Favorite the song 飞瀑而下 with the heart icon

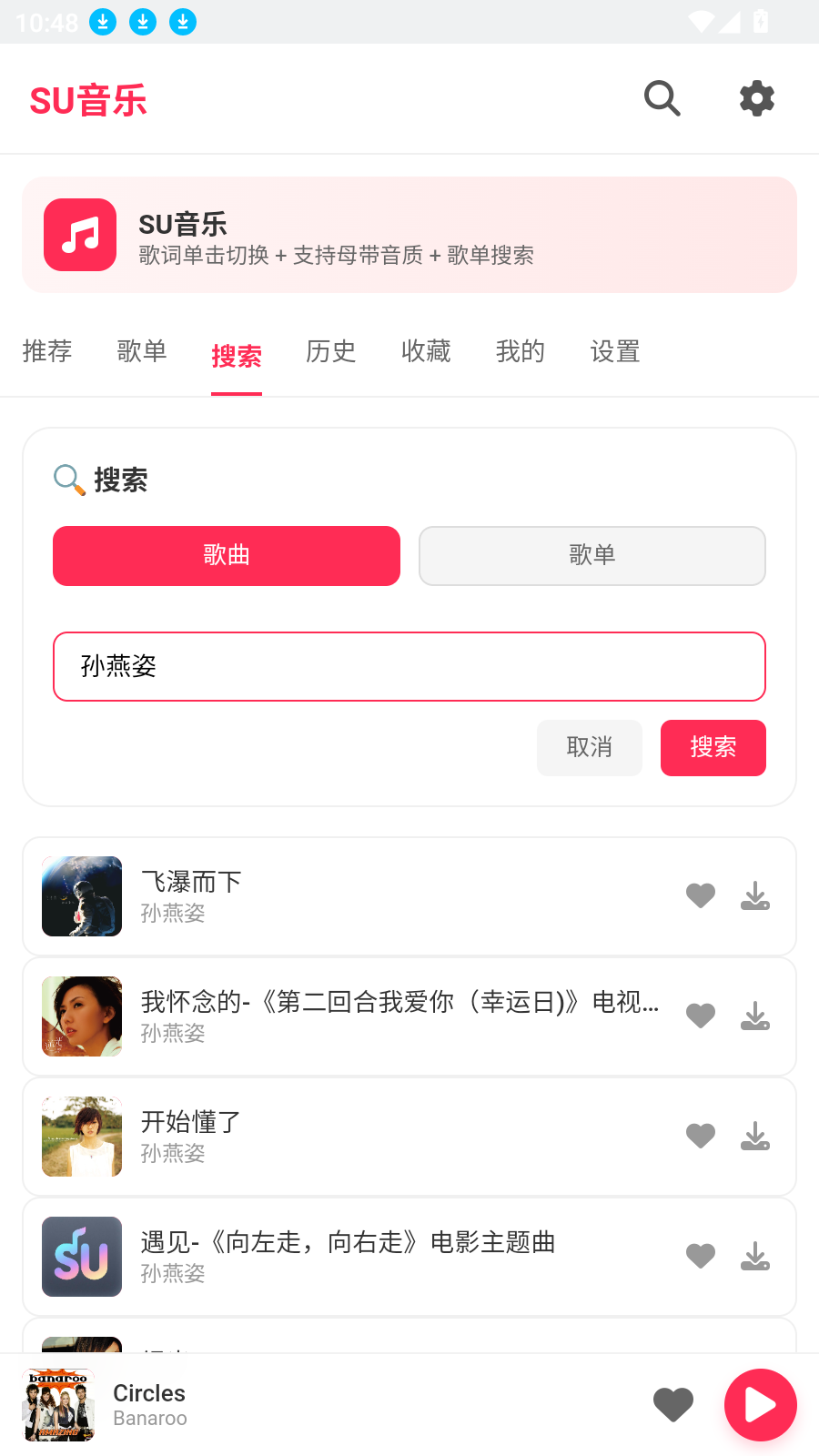tap(700, 895)
